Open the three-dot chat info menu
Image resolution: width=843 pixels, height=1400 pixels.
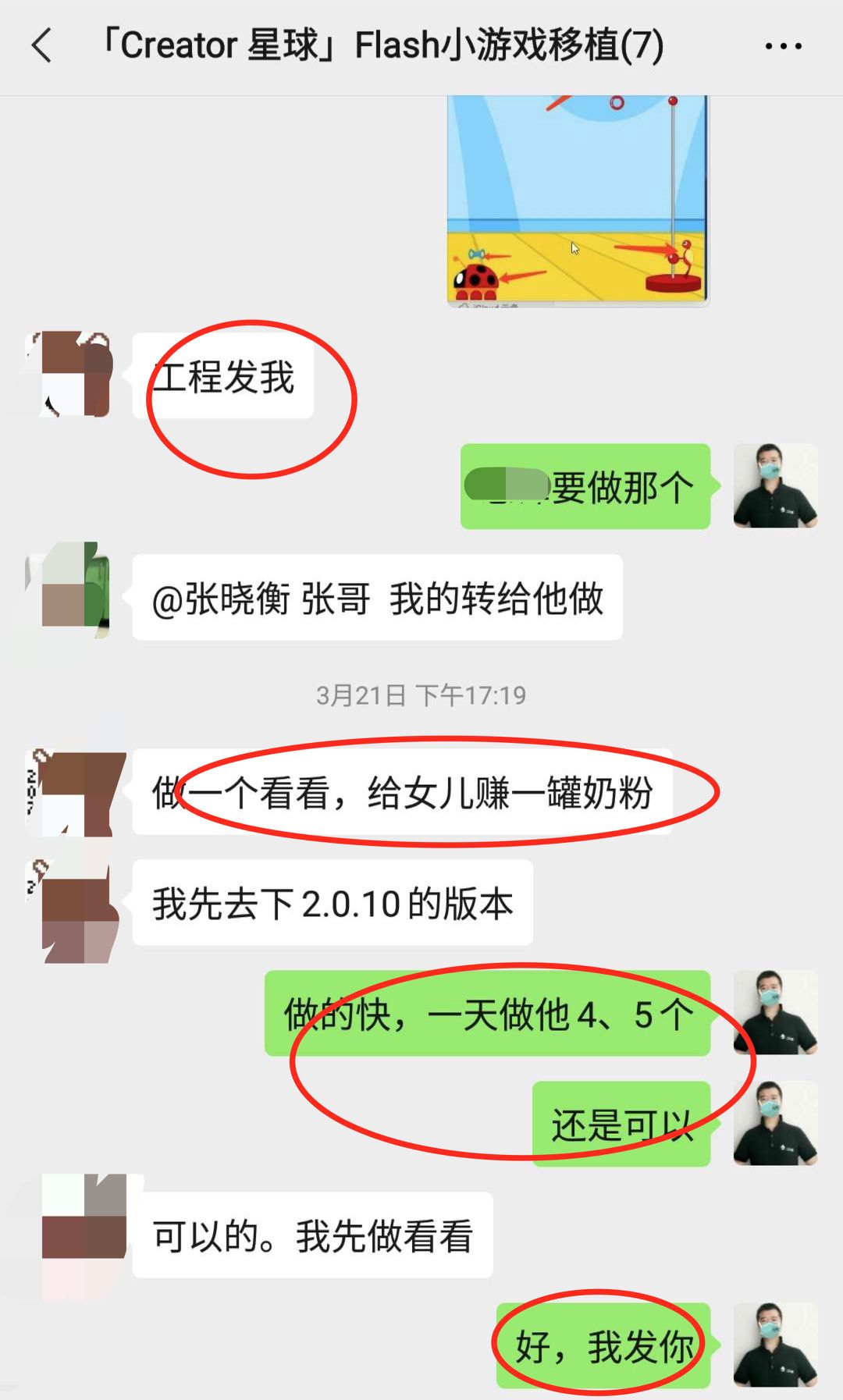[783, 47]
